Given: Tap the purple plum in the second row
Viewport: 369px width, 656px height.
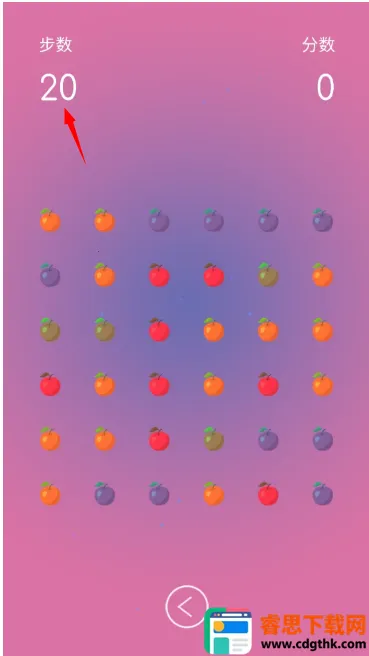Looking at the screenshot, I should (50, 275).
